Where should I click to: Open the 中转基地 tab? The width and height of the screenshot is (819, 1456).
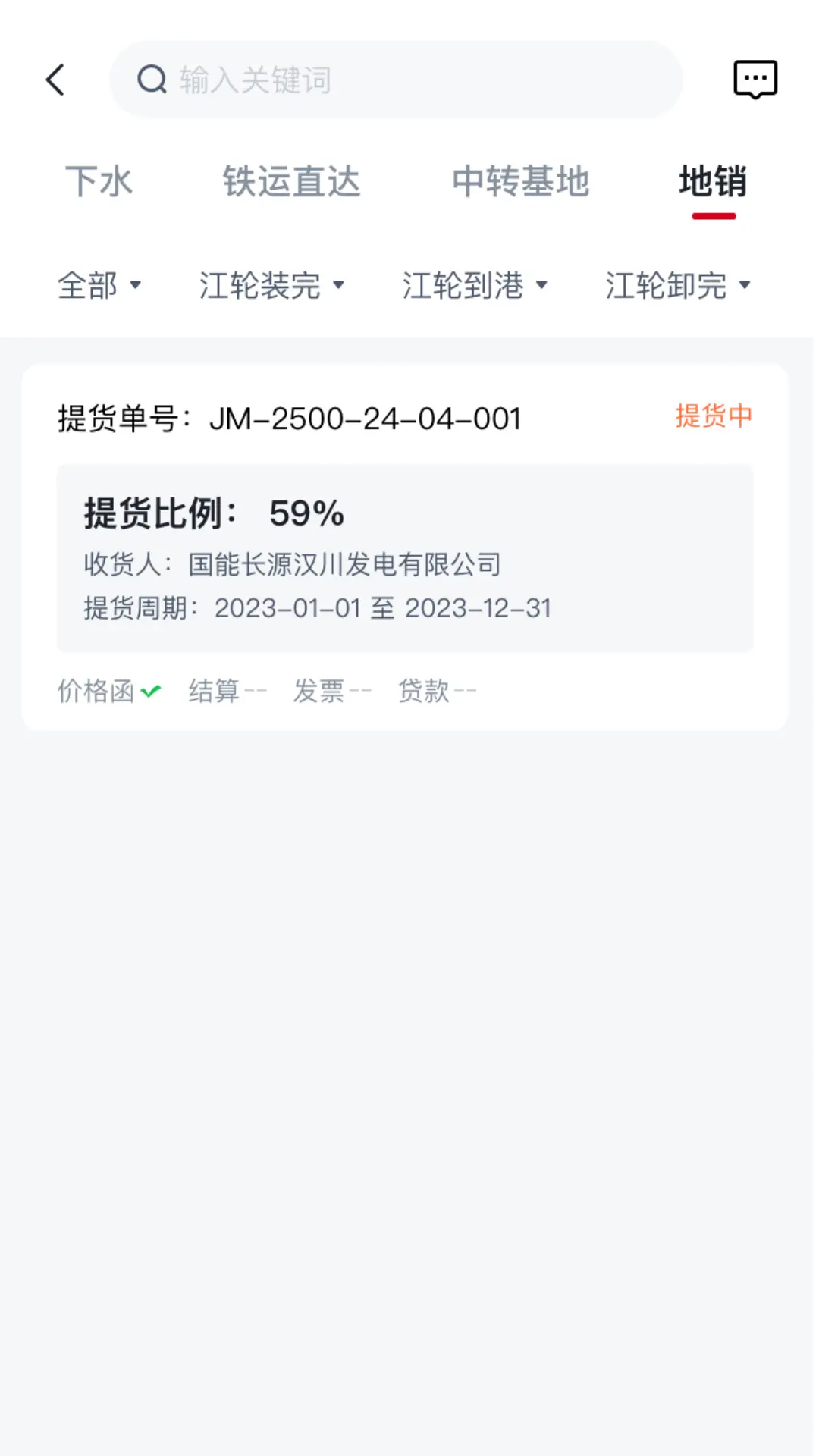point(520,182)
